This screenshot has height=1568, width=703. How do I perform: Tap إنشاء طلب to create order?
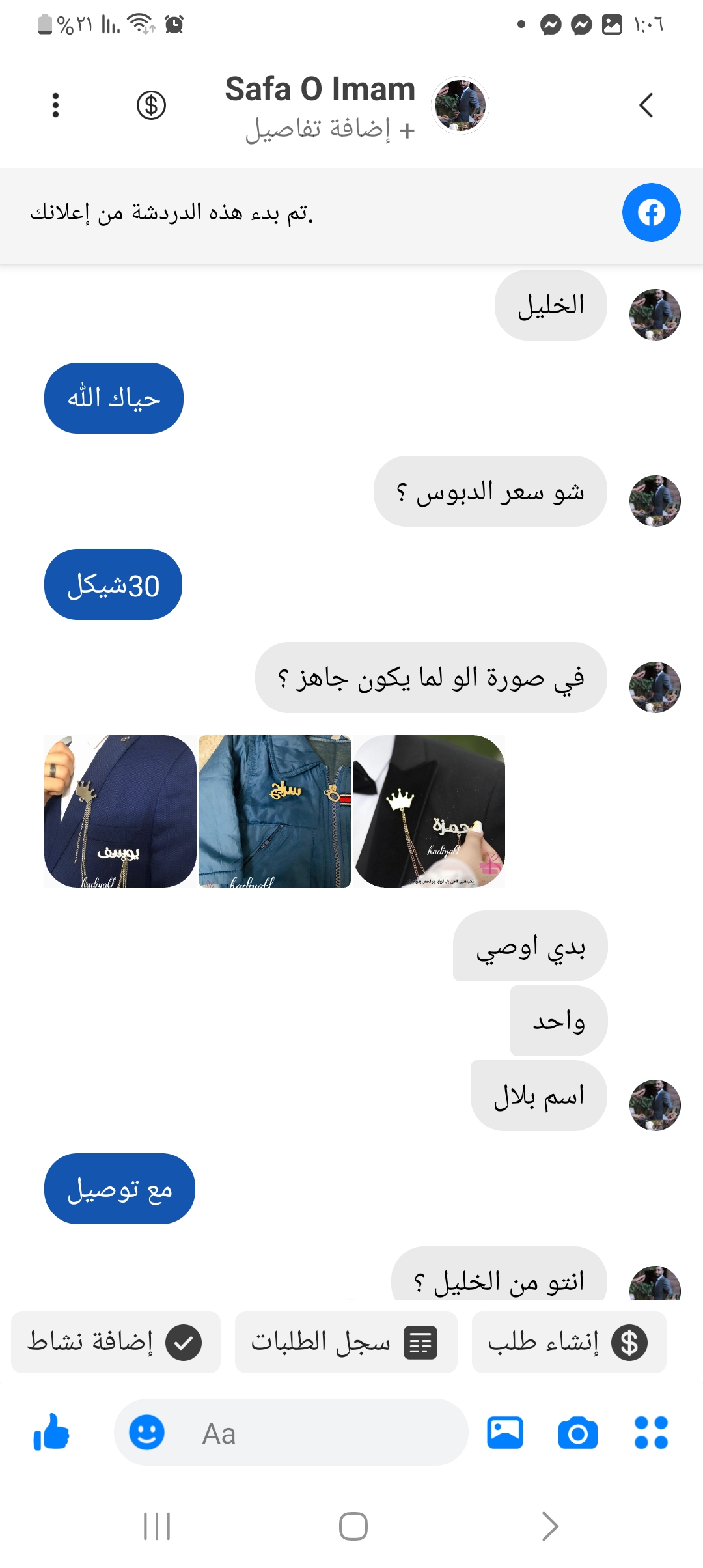coord(568,1342)
